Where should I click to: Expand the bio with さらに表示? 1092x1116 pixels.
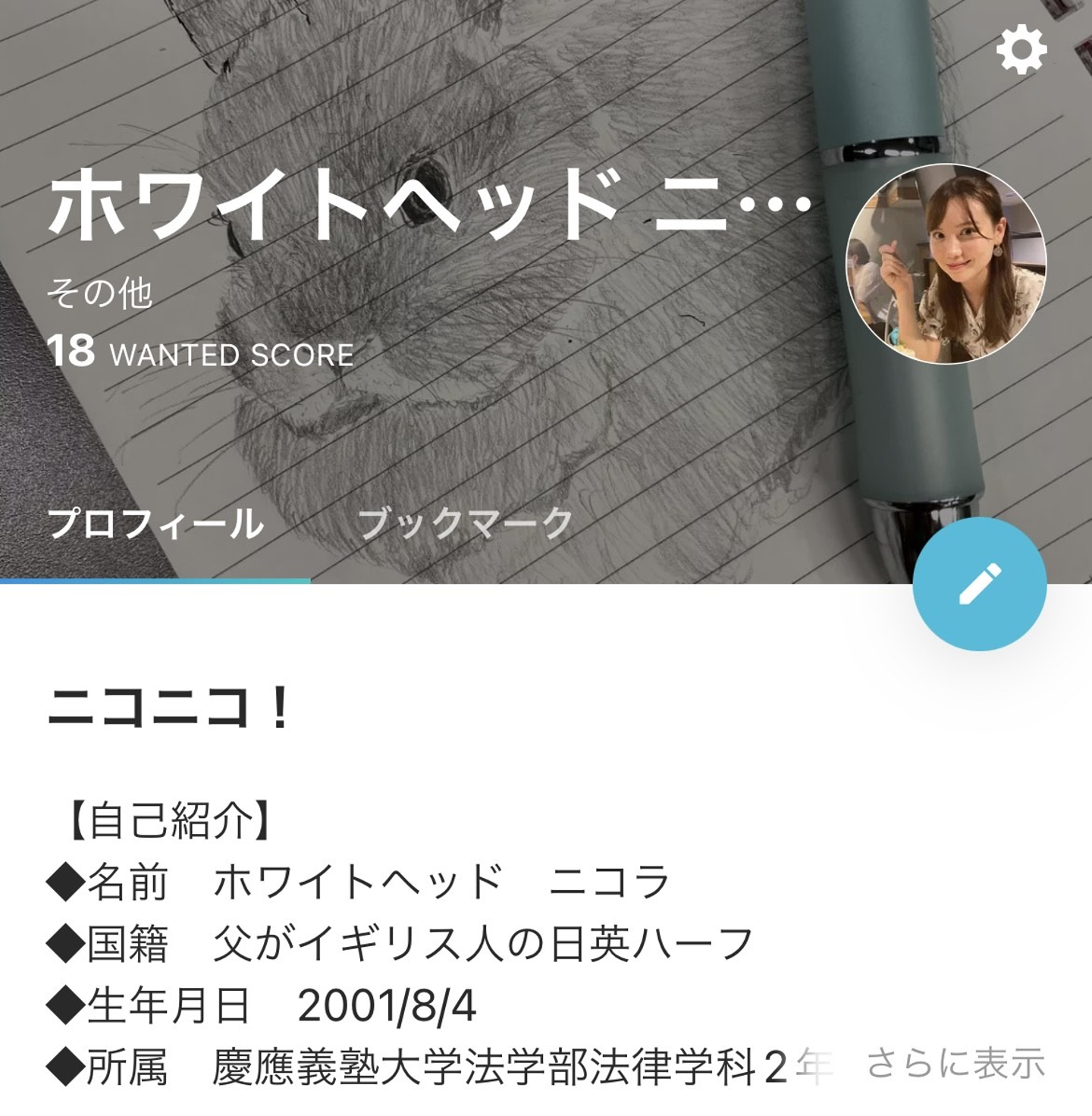point(955,1064)
